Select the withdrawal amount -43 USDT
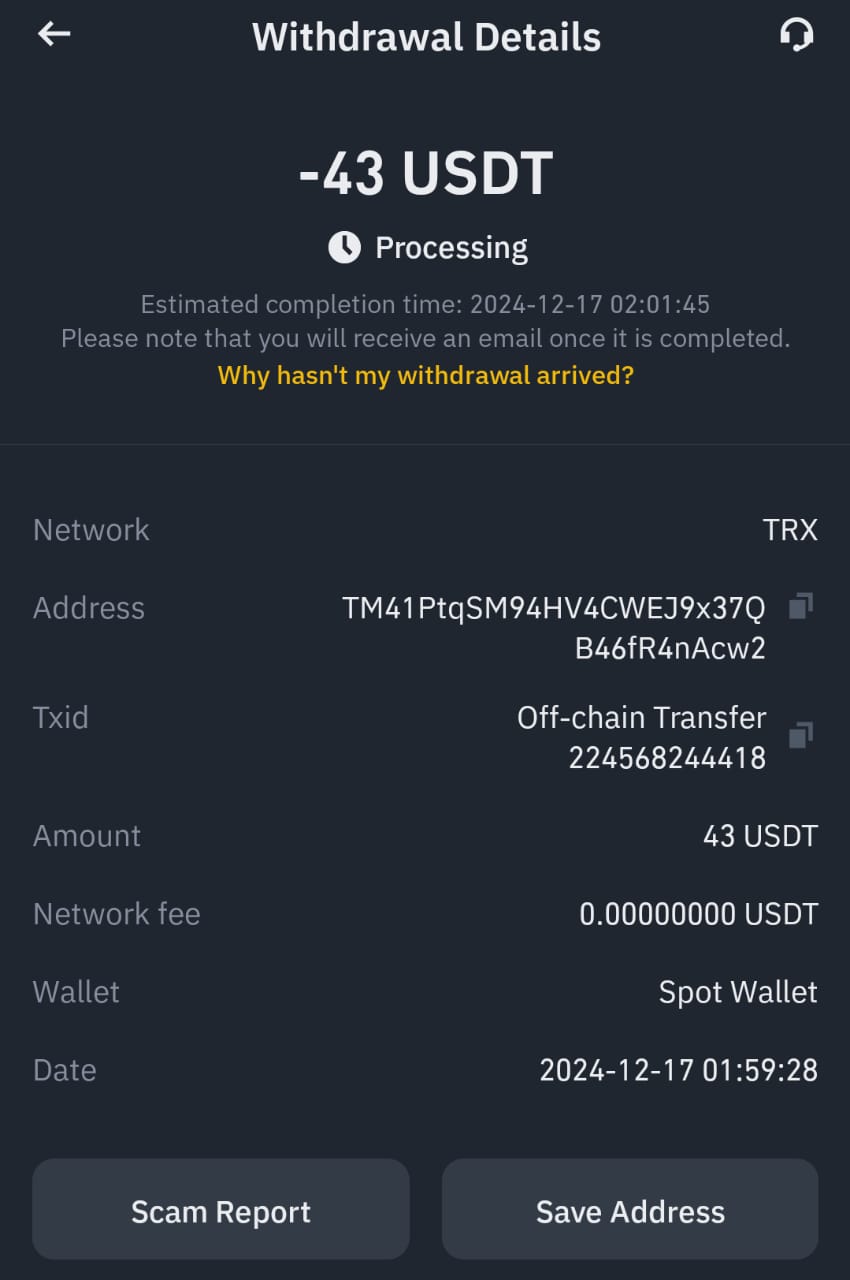Viewport: 850px width, 1280px height. point(424,172)
